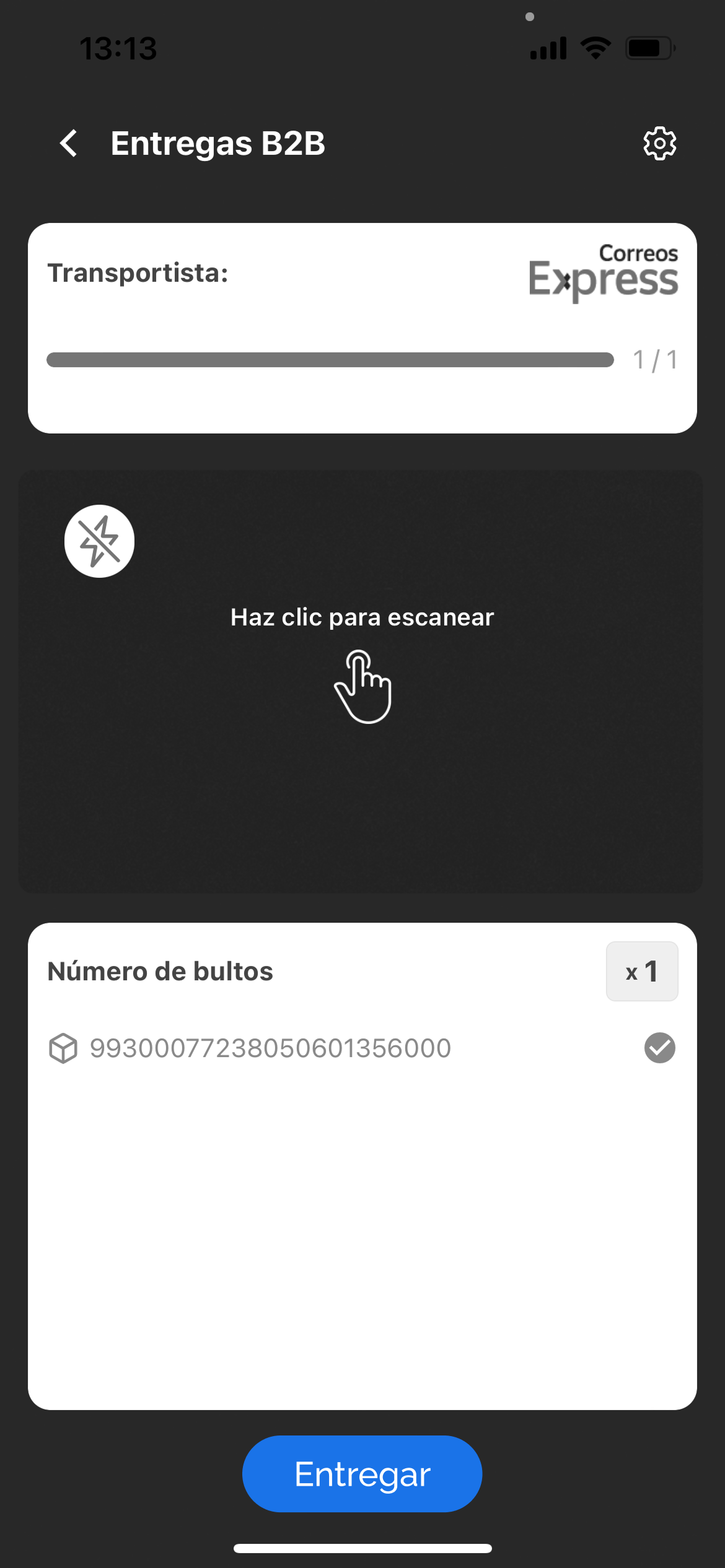Expand the x1 bultos counter
The image size is (725, 1568).
pos(642,970)
